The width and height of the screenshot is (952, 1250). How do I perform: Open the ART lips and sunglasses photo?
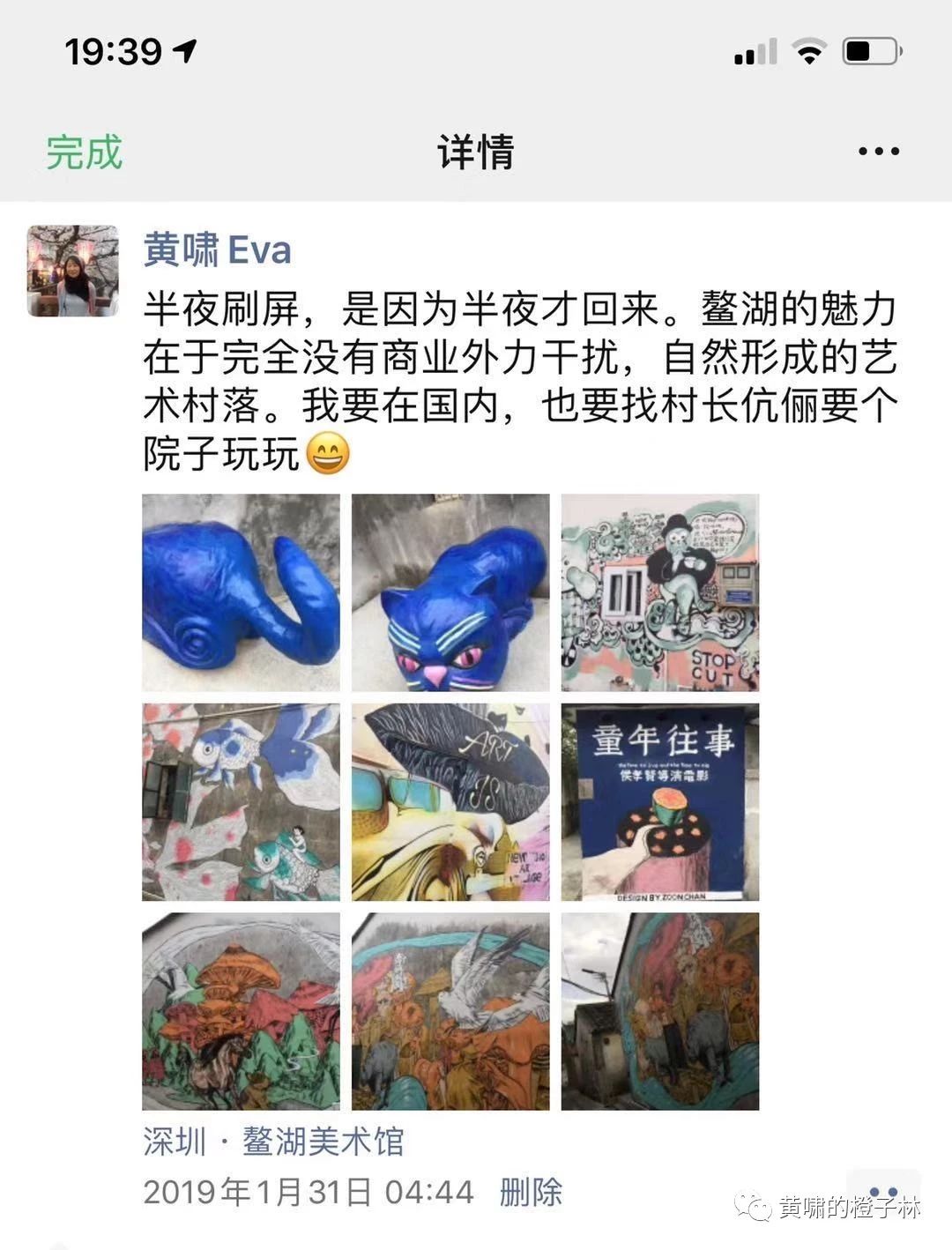point(450,802)
